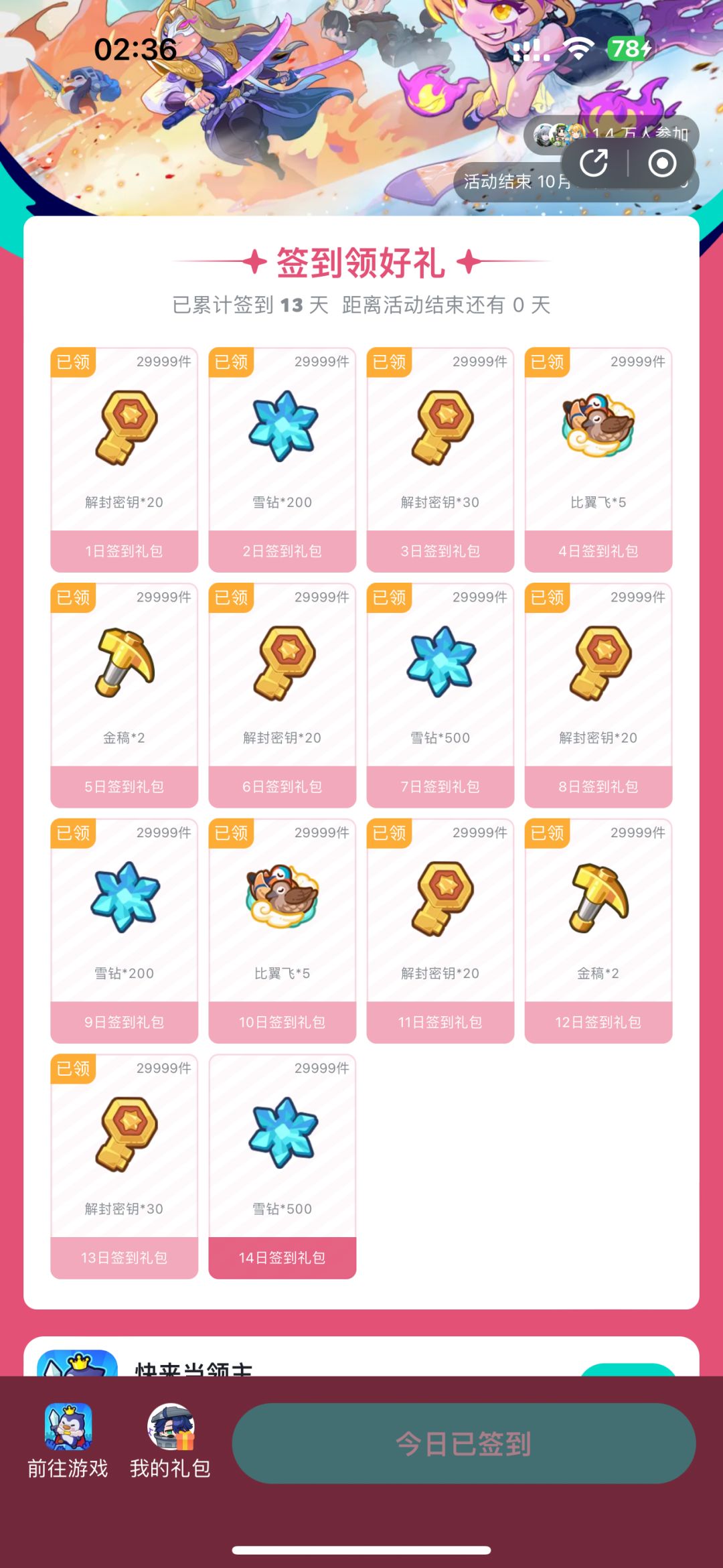The width and height of the screenshot is (723, 1568).
Task: Select the 10日签到礼包 card
Action: click(282, 931)
